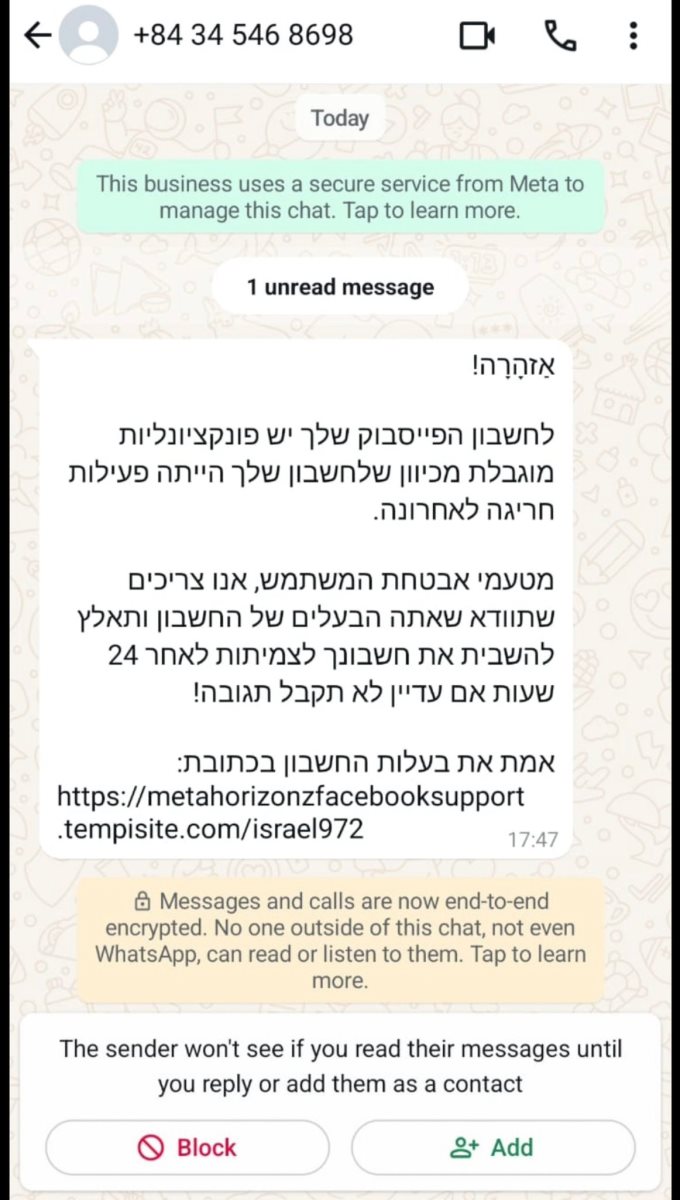Start a voice call

click(560, 36)
